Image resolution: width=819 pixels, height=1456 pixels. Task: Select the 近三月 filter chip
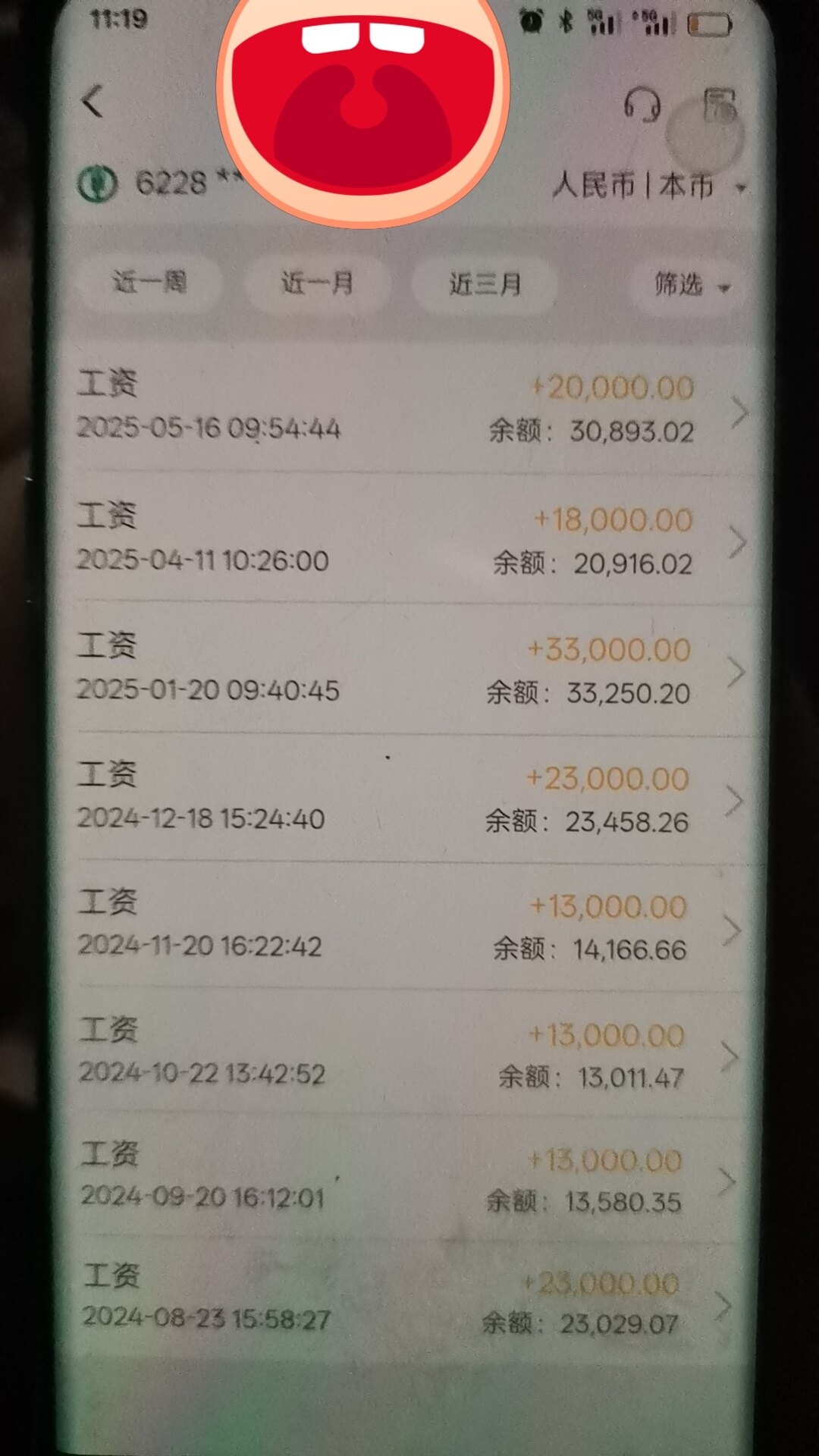(485, 284)
